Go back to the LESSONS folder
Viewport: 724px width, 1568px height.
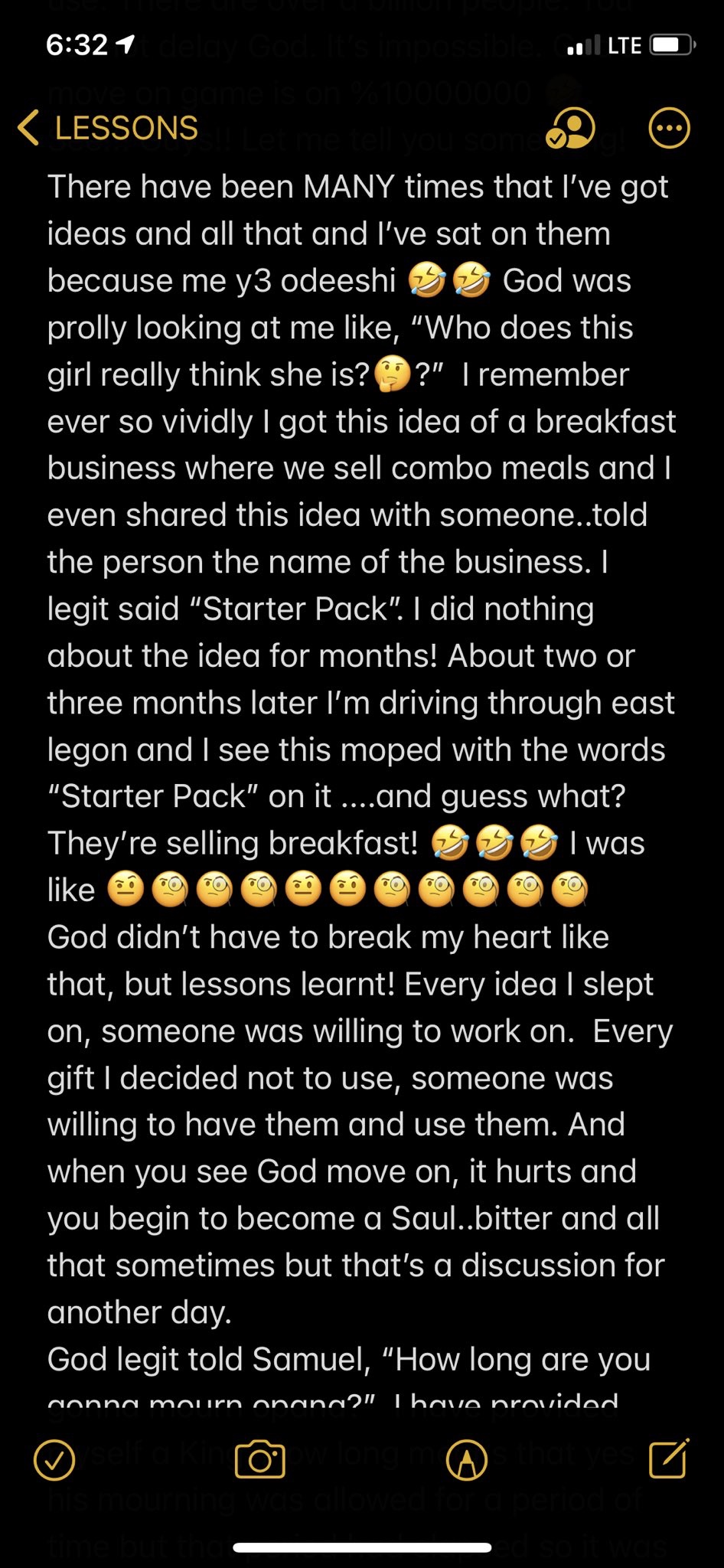[x=108, y=128]
